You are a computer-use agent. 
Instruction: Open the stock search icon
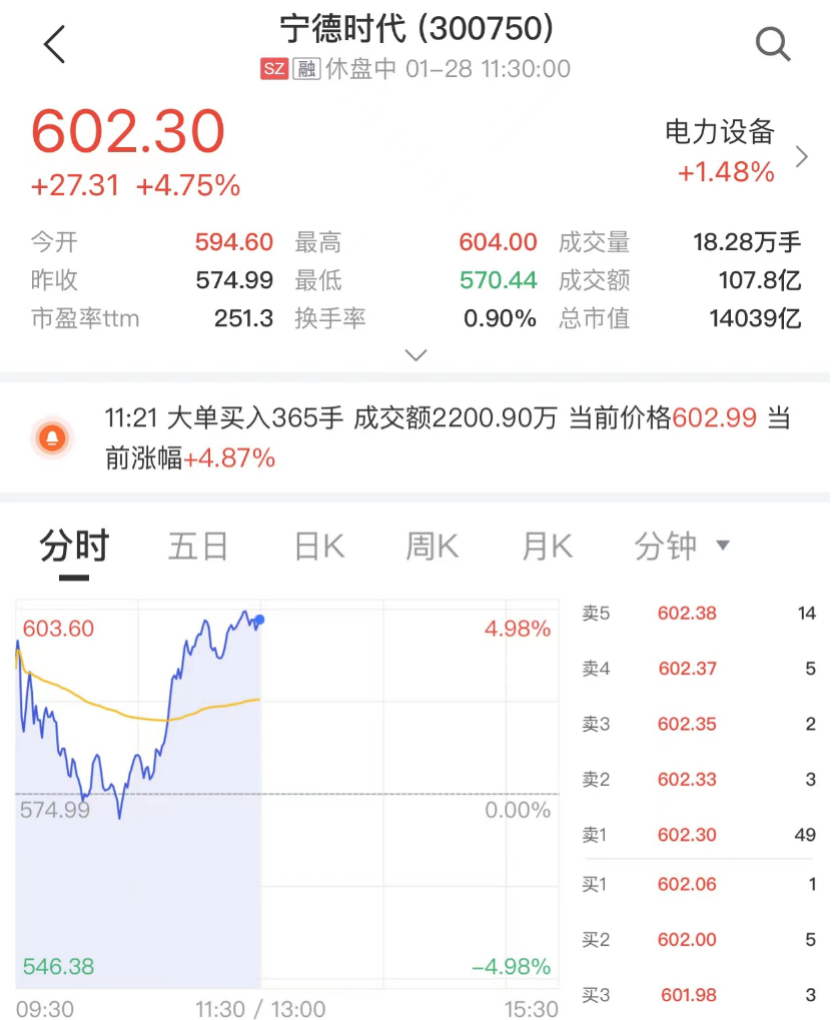click(x=772, y=45)
